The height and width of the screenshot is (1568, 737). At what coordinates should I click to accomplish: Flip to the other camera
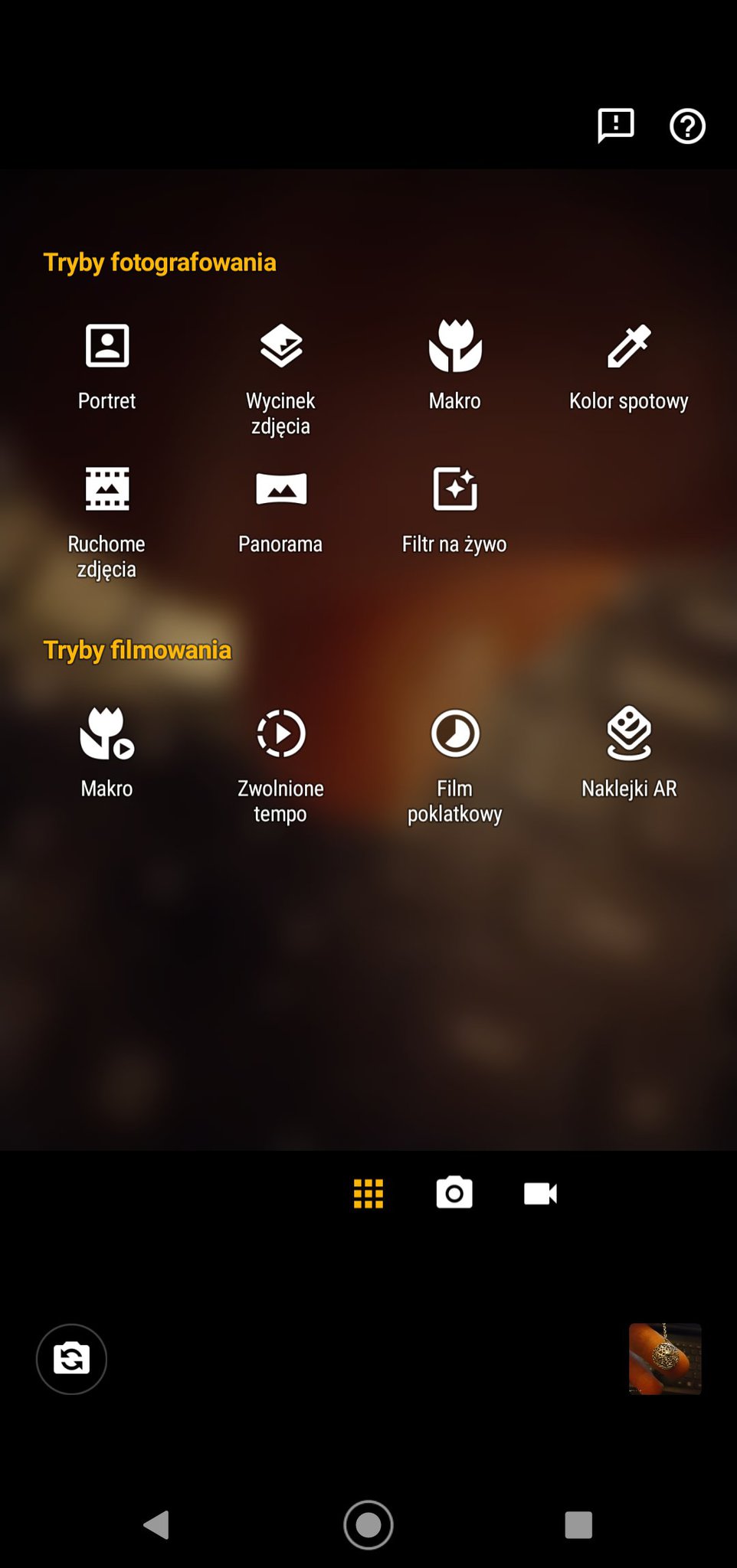click(71, 1359)
